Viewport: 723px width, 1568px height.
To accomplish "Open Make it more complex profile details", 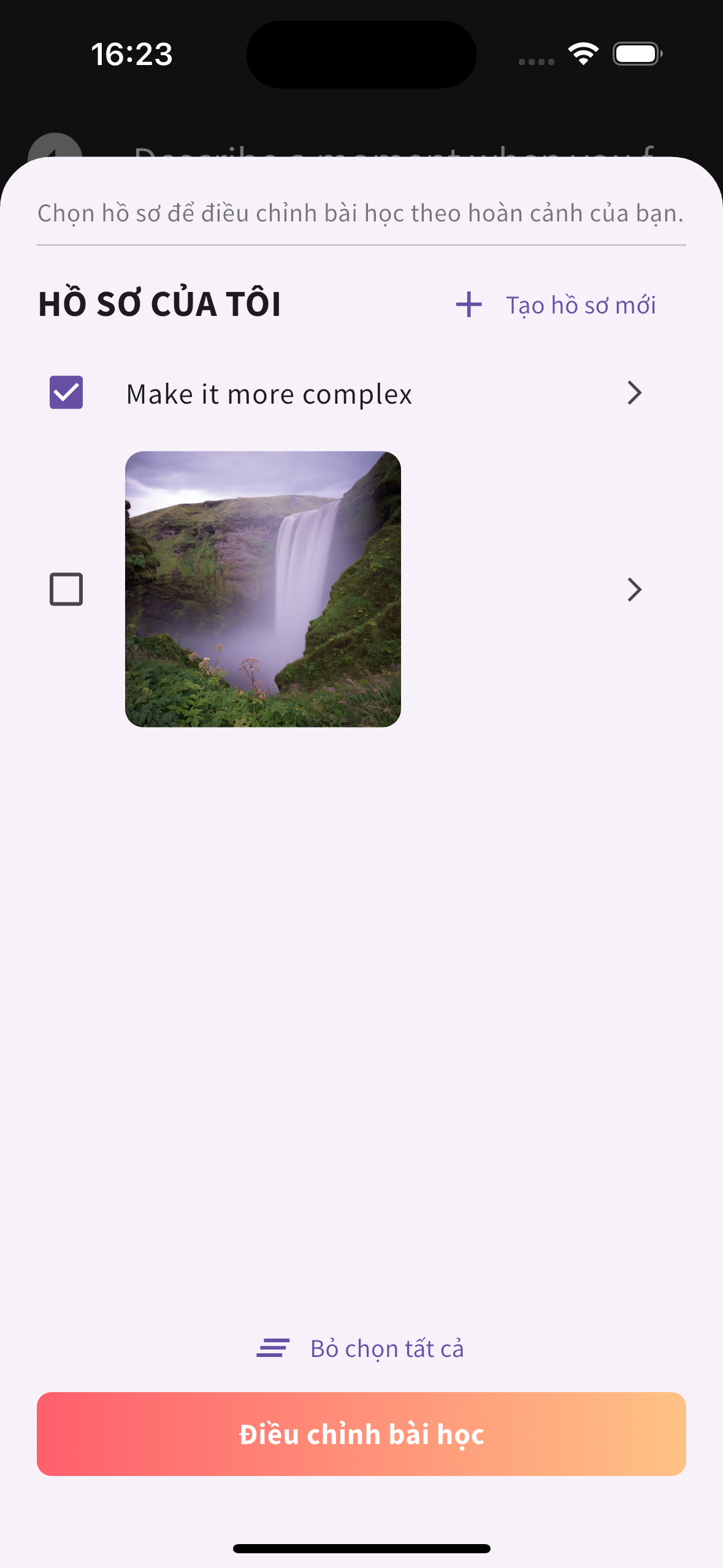I will [x=634, y=393].
